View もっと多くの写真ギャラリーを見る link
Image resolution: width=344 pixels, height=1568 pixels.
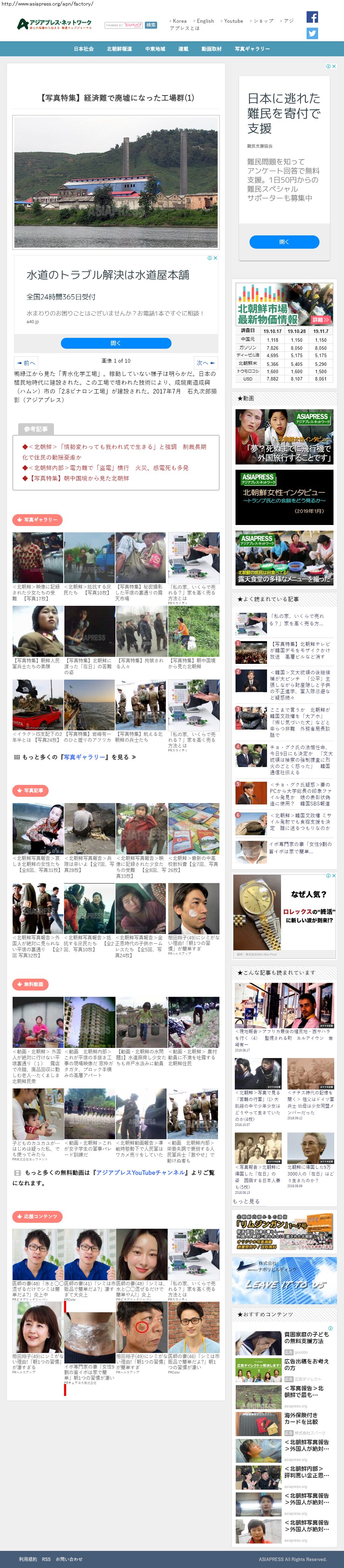pos(75,757)
